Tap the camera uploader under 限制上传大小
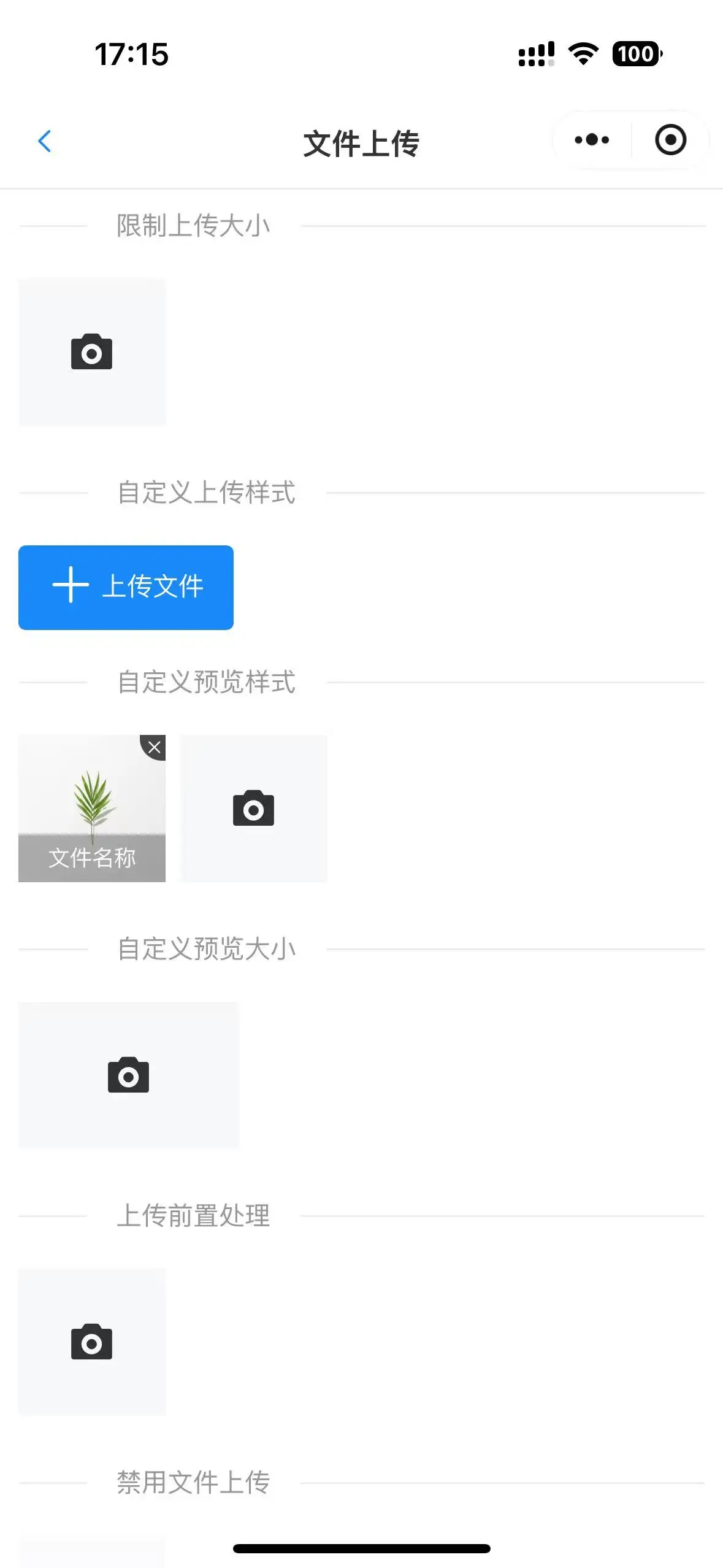 click(x=92, y=352)
